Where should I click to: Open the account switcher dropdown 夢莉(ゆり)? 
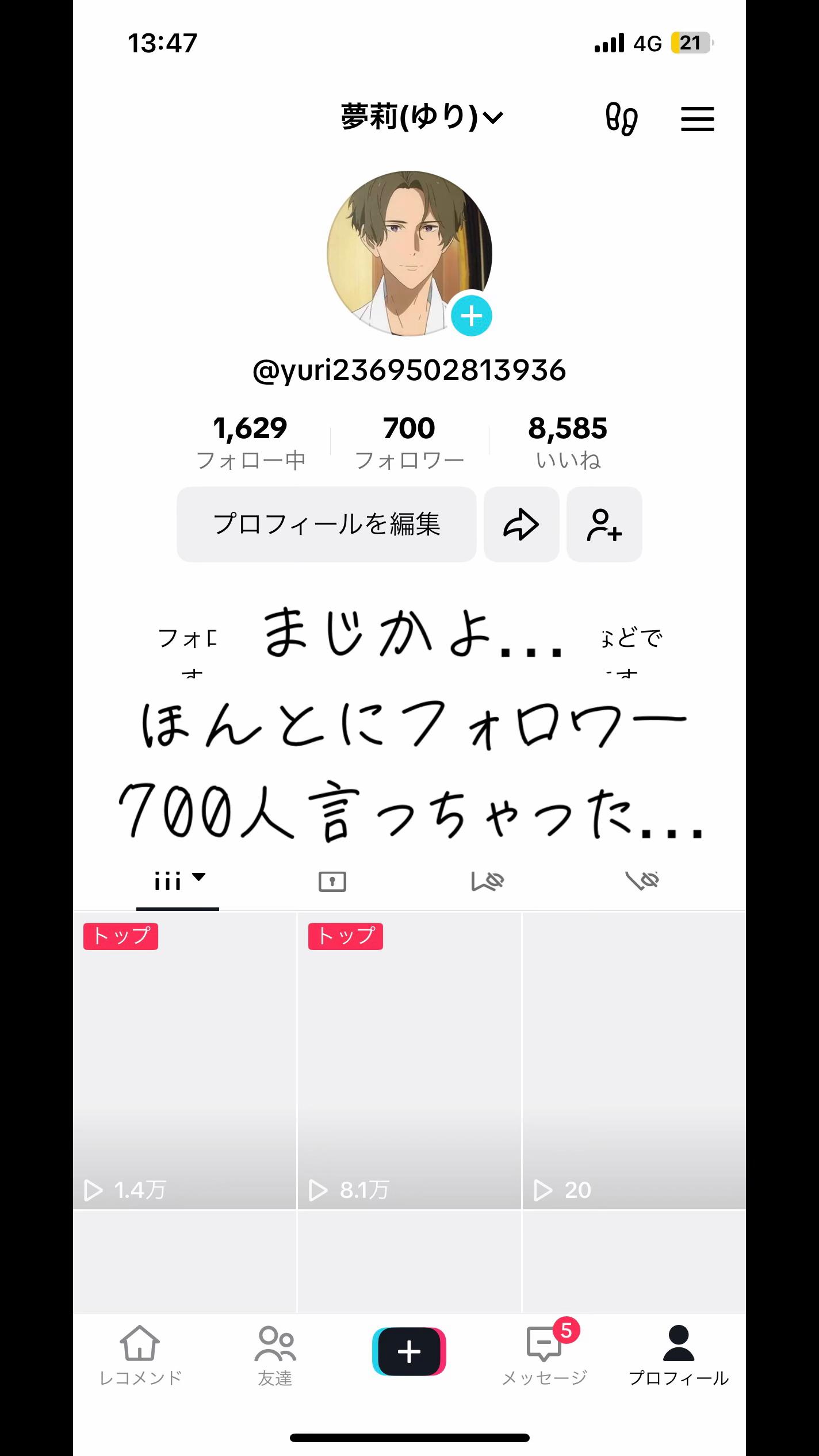pos(422,118)
